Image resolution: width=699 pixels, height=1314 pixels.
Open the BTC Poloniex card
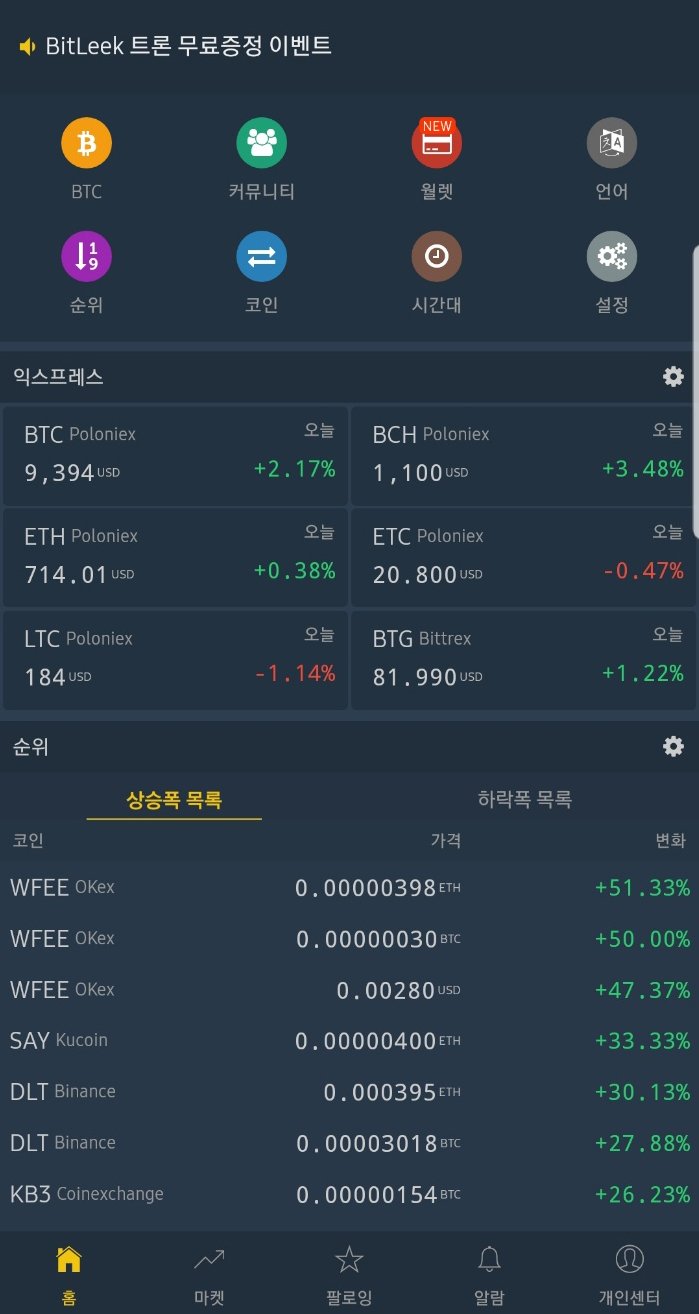pyautogui.click(x=175, y=455)
